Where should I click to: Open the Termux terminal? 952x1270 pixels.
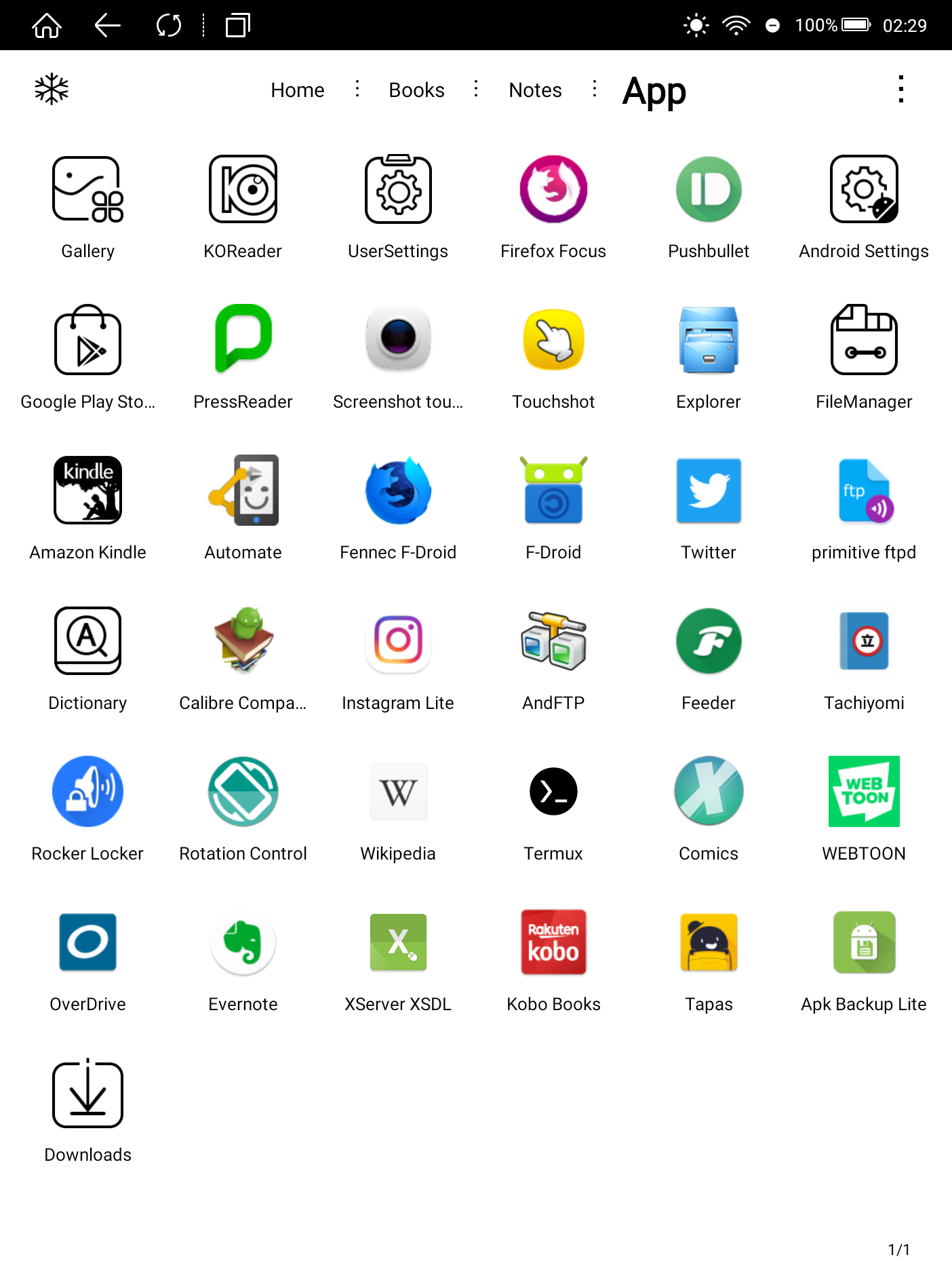pyautogui.click(x=553, y=792)
